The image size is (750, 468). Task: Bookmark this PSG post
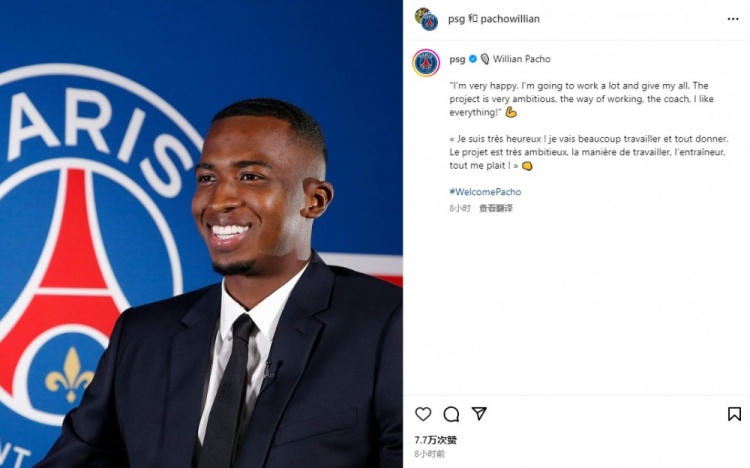(x=734, y=414)
